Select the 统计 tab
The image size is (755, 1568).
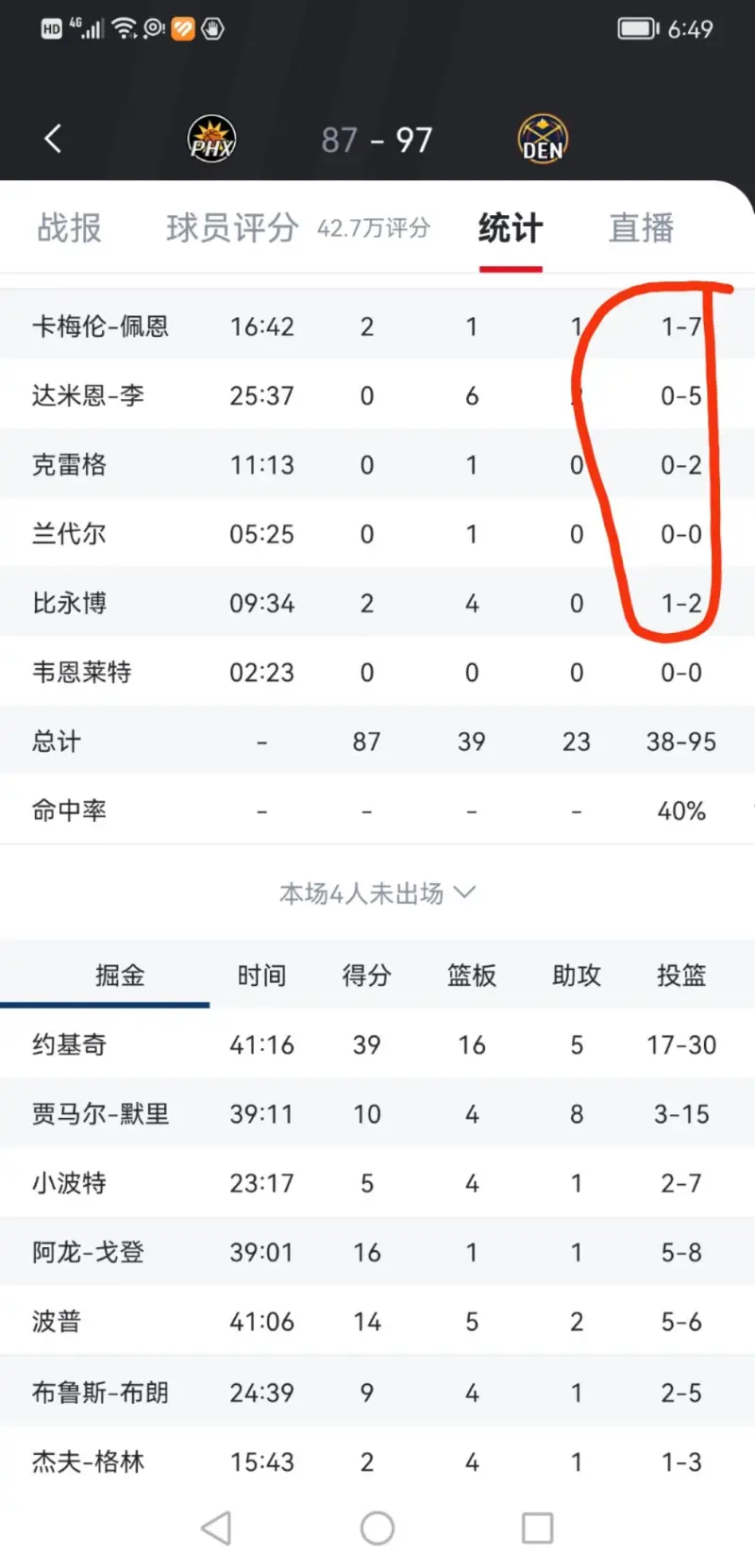(x=511, y=228)
